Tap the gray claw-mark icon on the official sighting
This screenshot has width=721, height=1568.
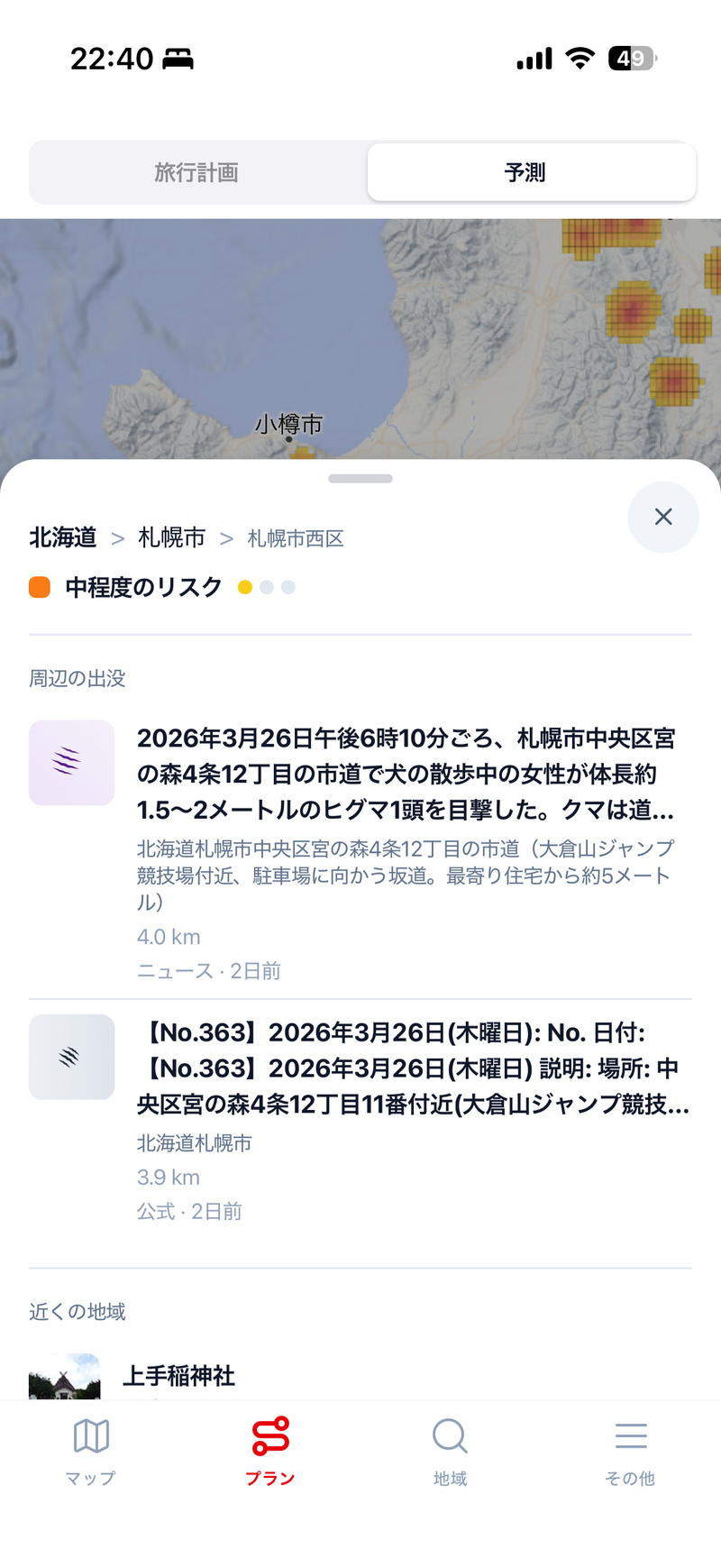(x=71, y=1057)
